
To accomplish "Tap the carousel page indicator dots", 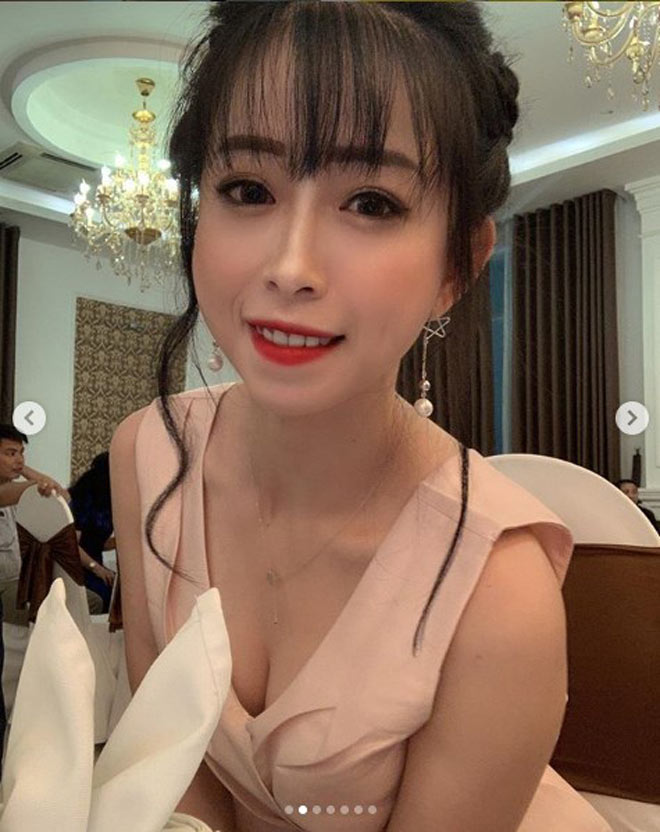I will (x=330, y=809).
